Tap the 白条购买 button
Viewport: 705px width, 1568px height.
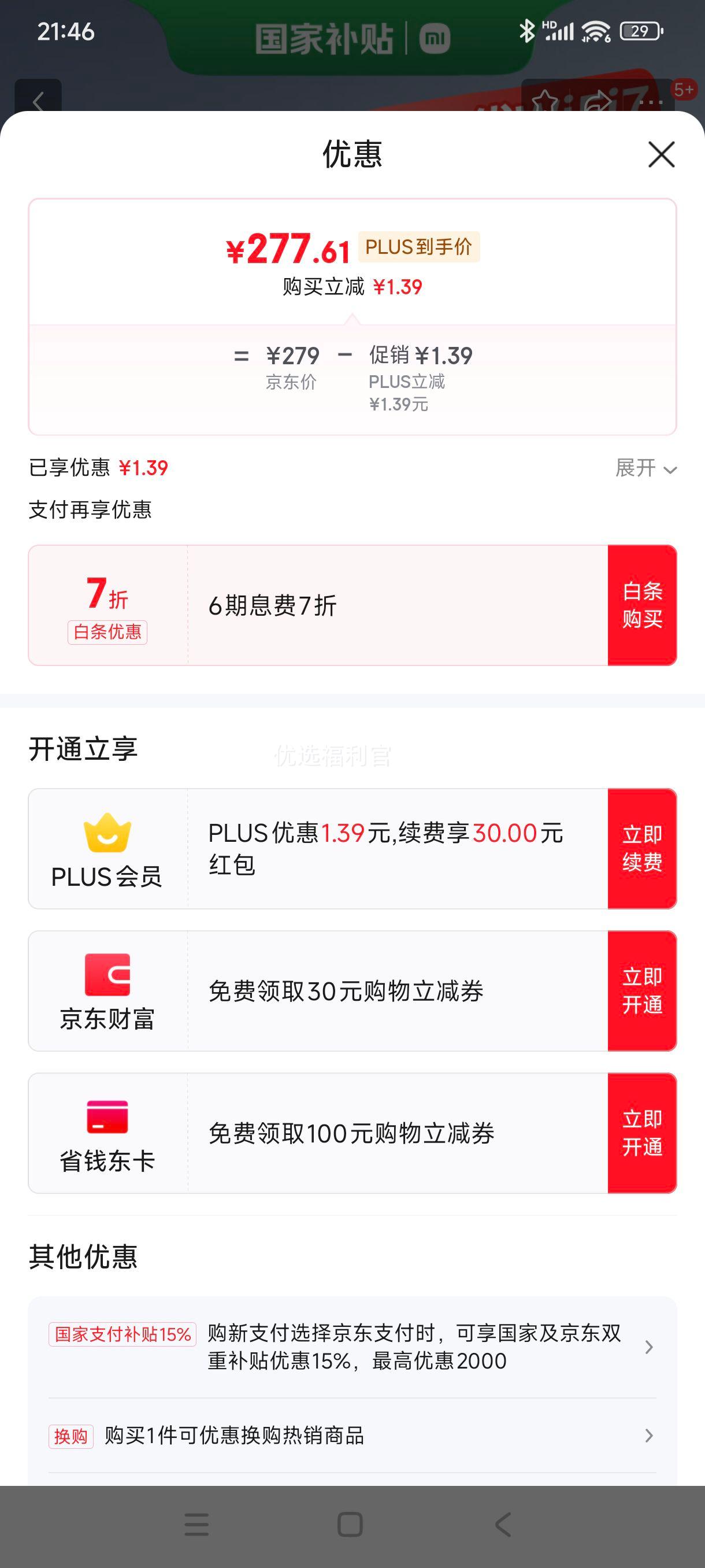642,605
